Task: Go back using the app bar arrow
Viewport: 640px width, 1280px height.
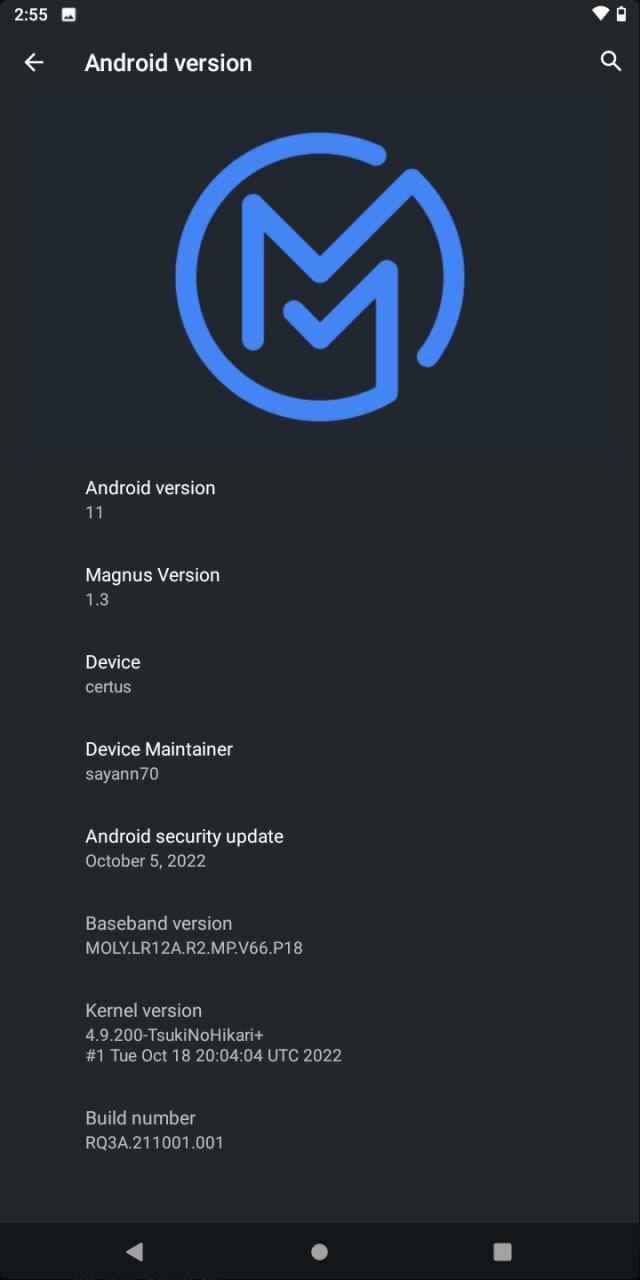Action: point(34,62)
